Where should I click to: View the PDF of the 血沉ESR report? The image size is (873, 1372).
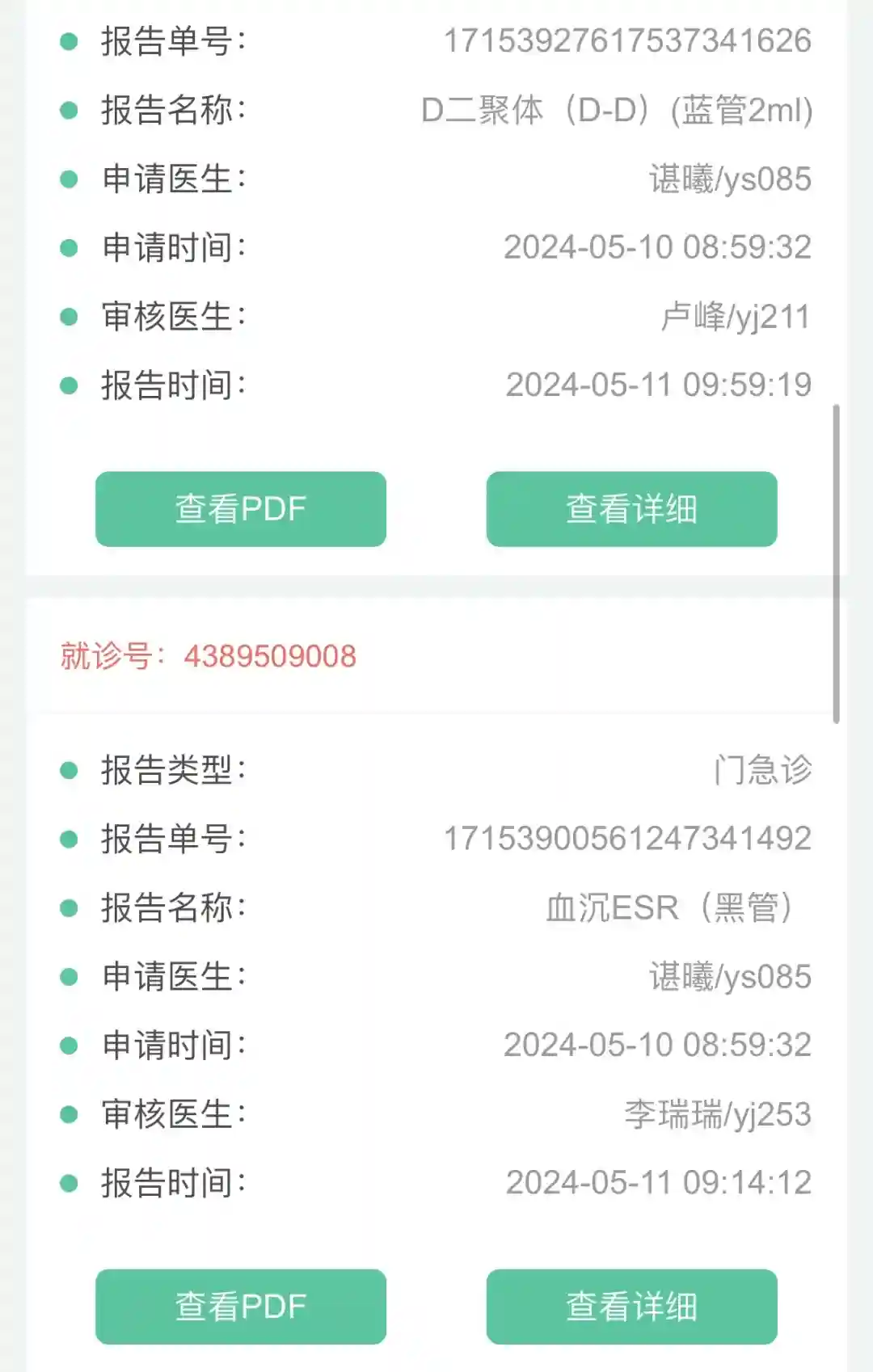[x=240, y=1307]
